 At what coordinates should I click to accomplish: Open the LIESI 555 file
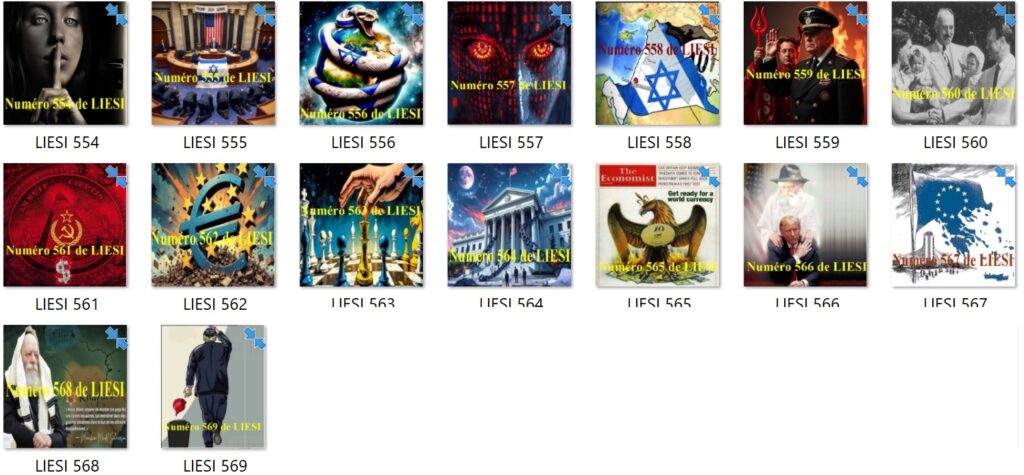(x=214, y=65)
